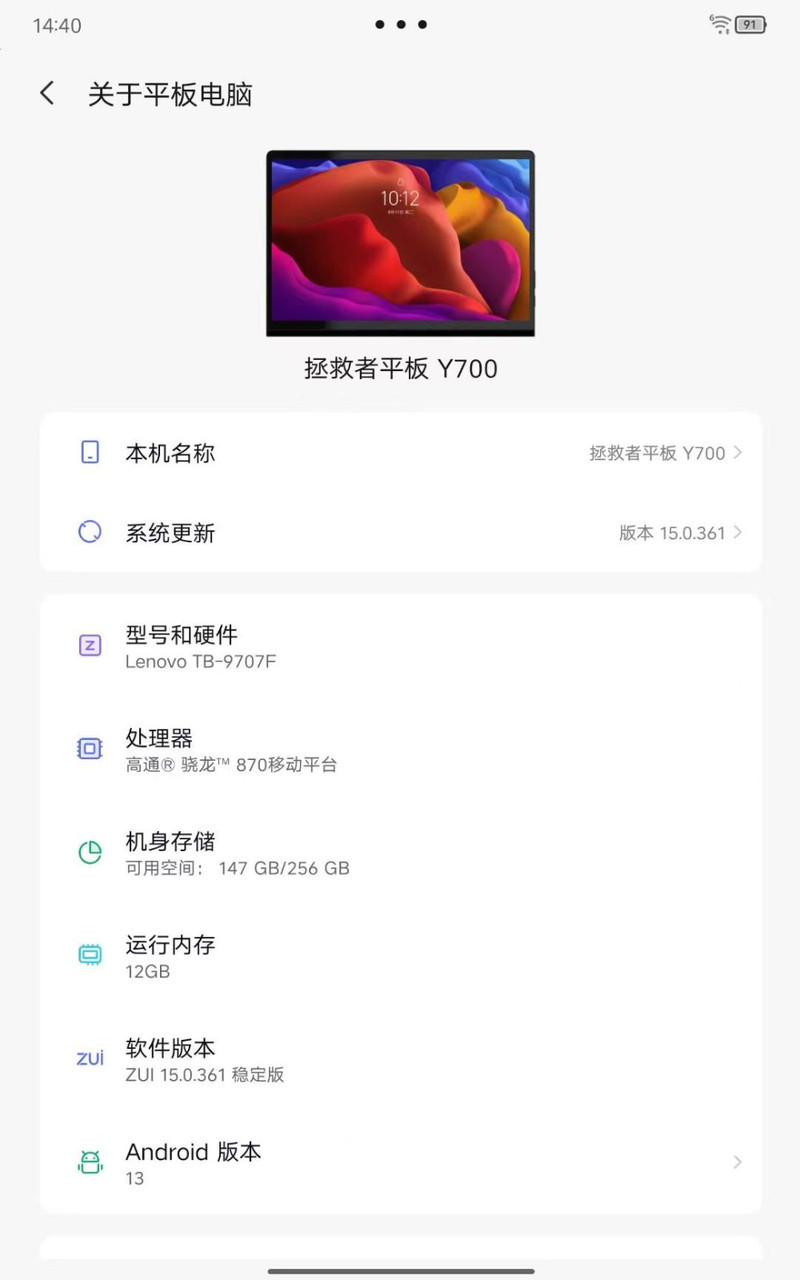Open 系统更新 to check for updates

pos(400,533)
